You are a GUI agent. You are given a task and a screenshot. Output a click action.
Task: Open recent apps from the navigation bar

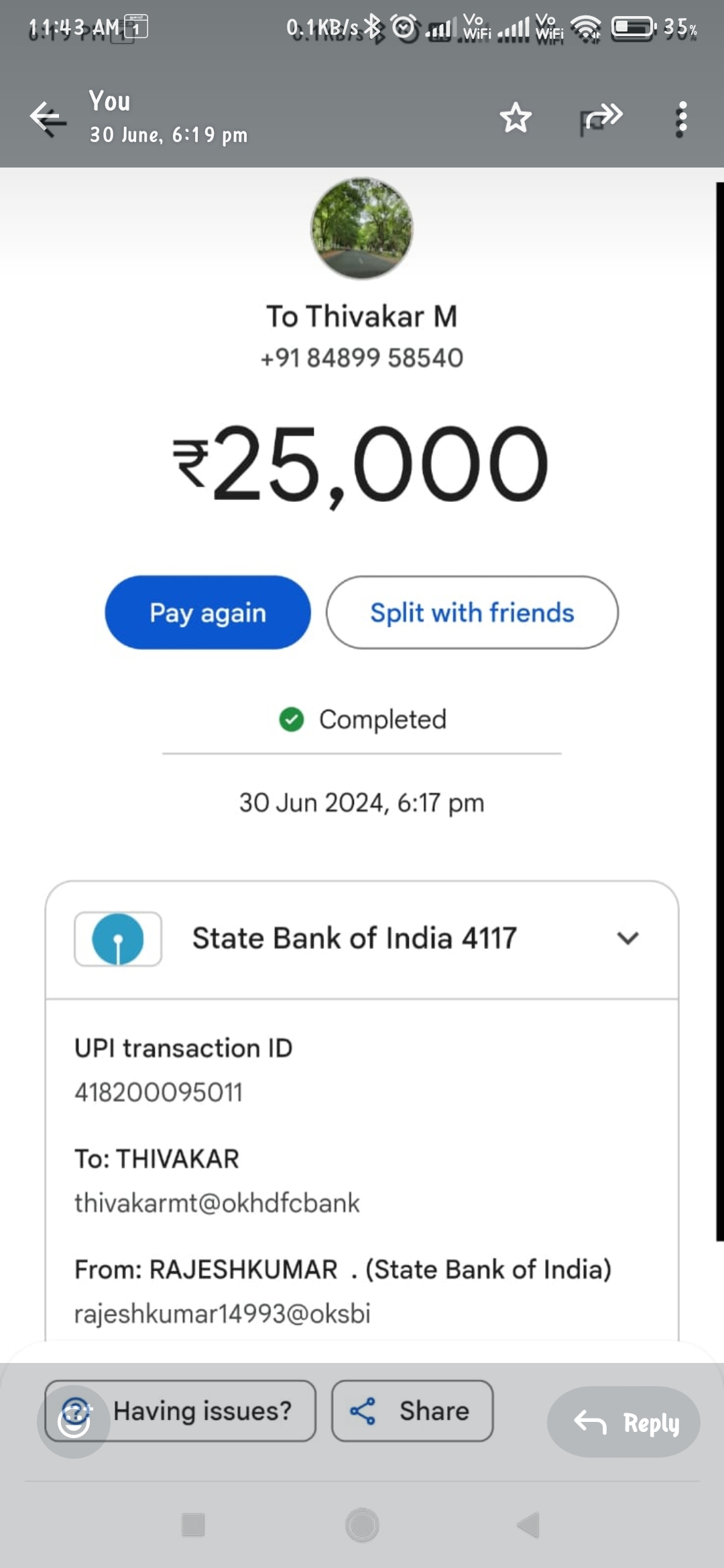click(x=193, y=1525)
